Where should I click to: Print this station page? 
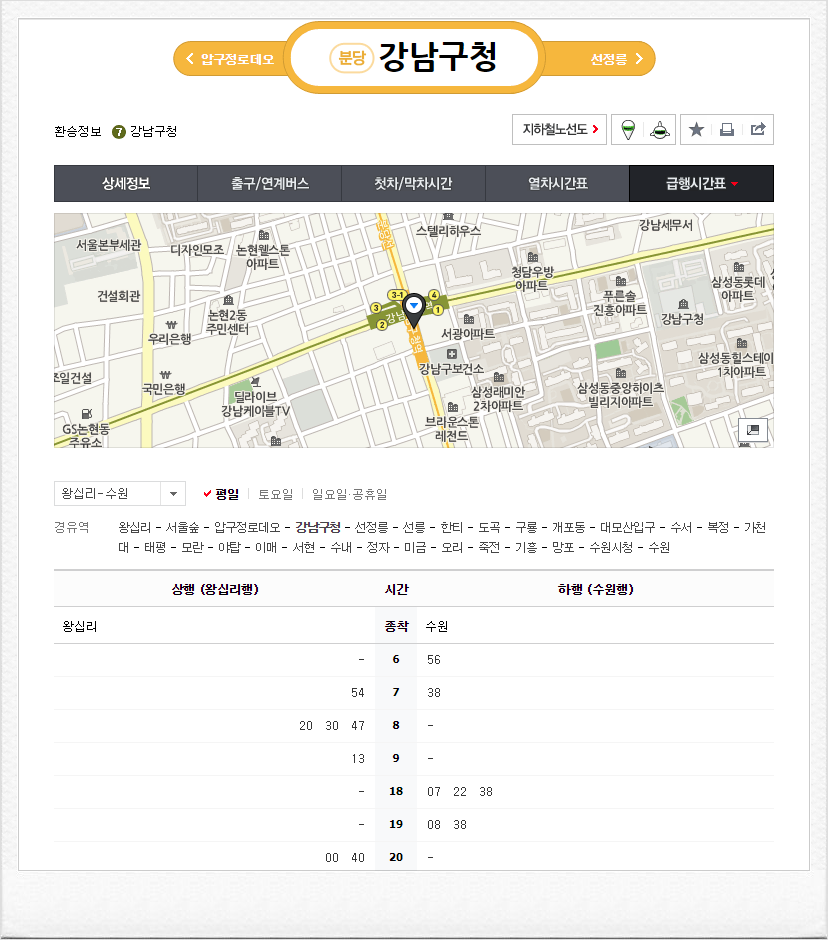tap(727, 129)
